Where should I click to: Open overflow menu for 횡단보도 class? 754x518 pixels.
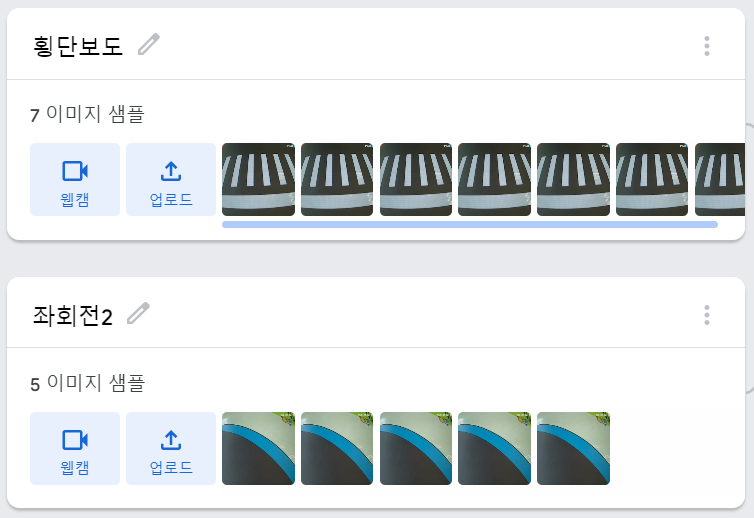[x=707, y=46]
